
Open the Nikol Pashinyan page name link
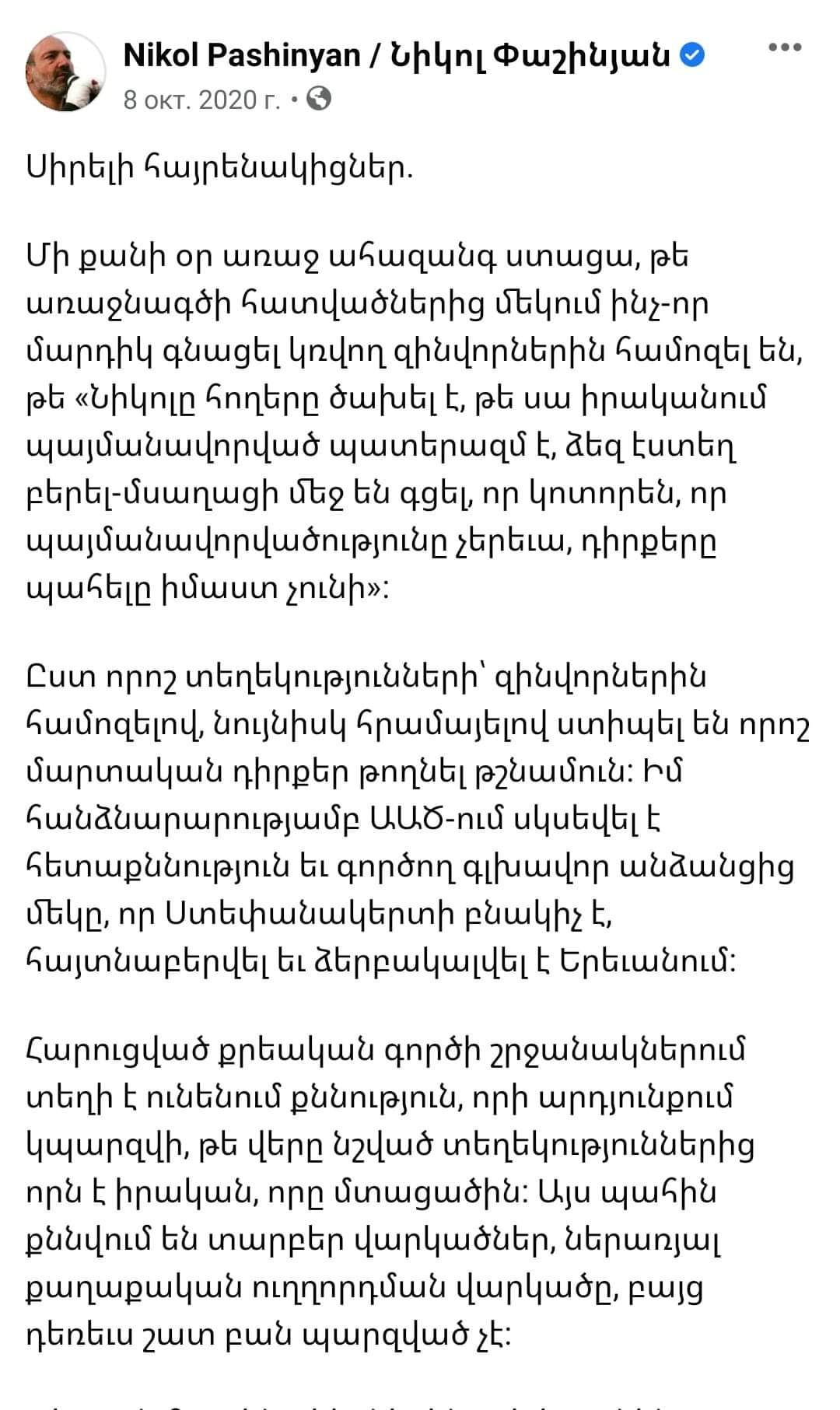397,55
